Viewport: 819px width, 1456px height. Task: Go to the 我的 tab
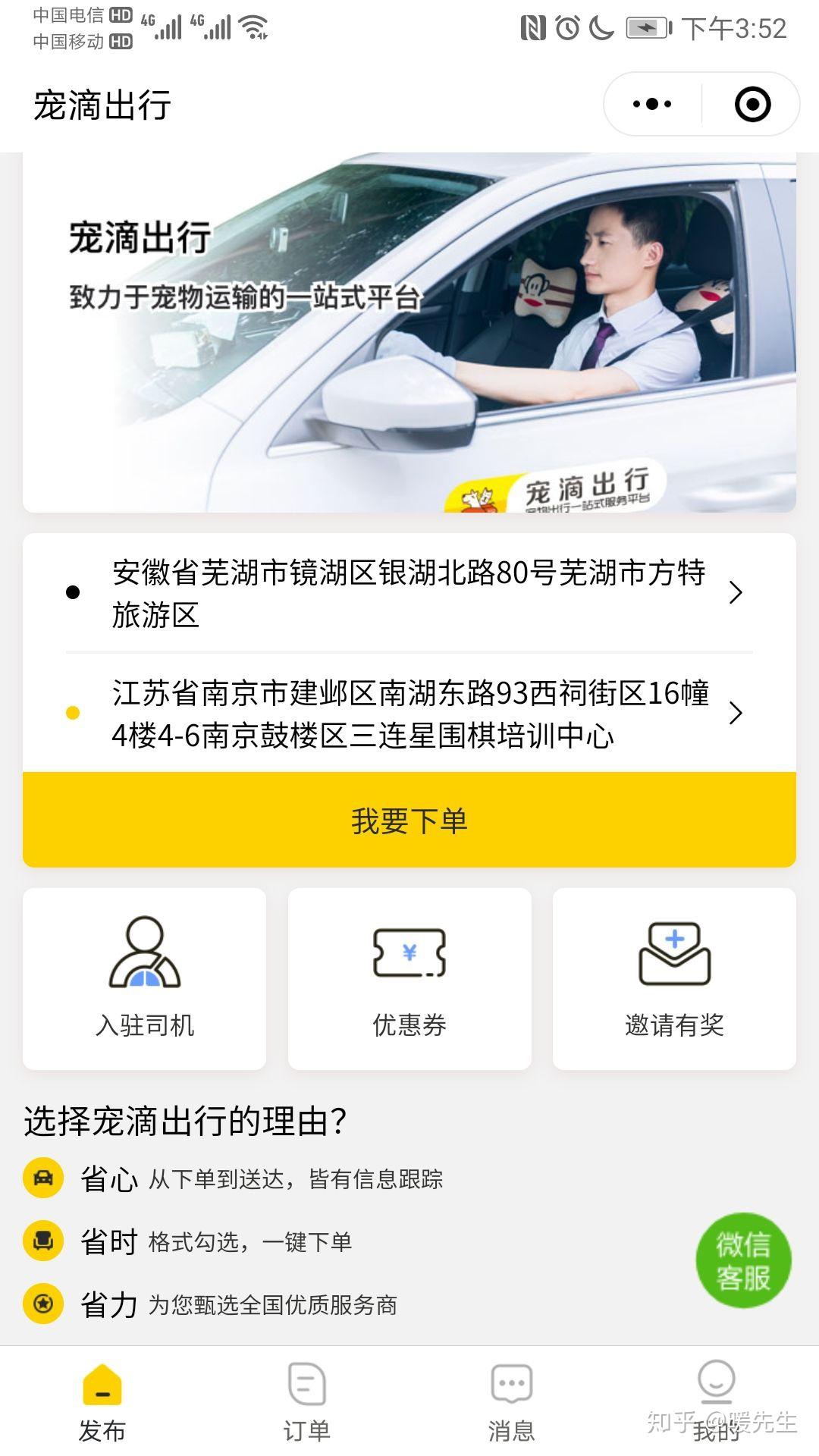pos(717,1401)
